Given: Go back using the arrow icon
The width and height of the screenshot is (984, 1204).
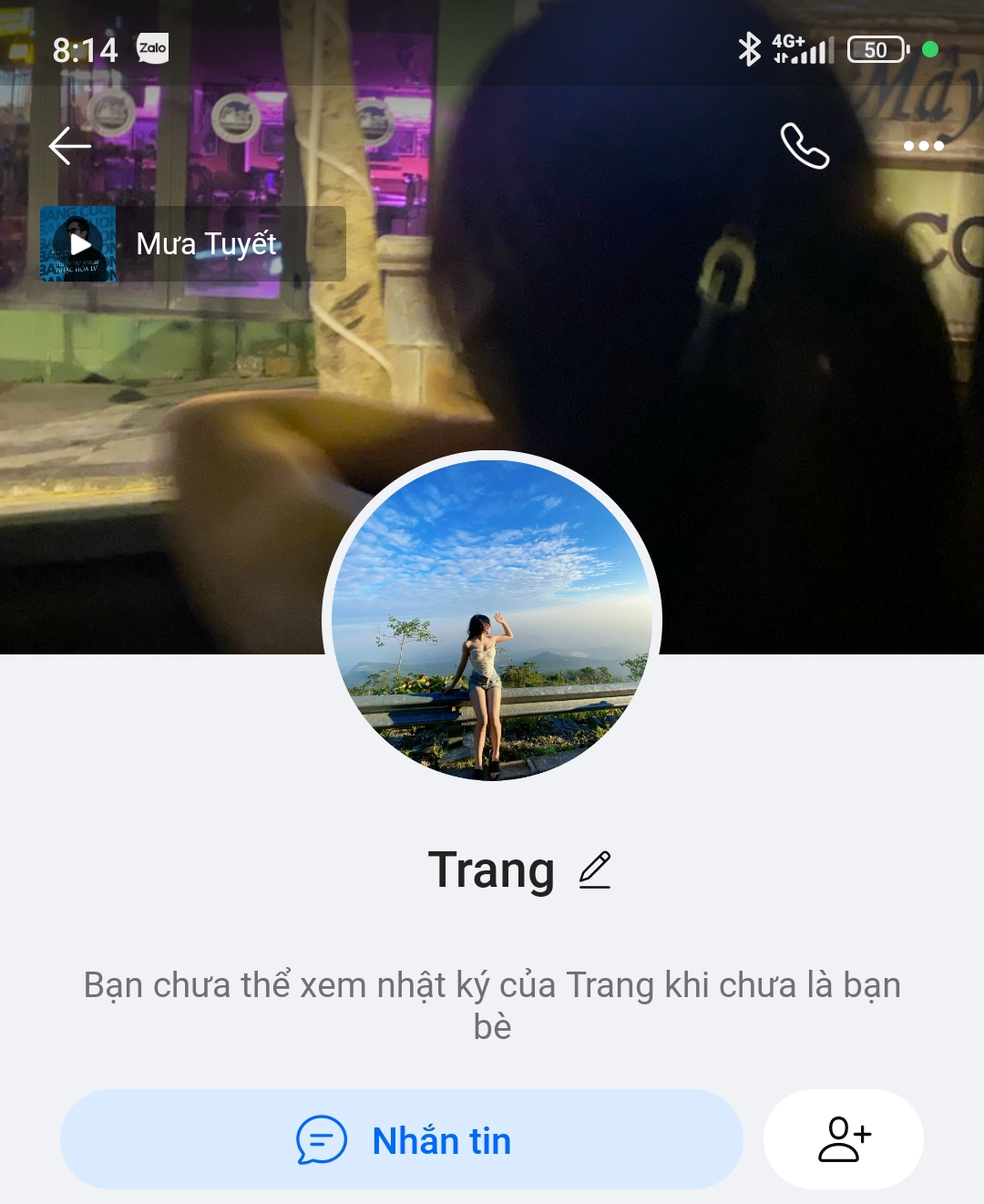Looking at the screenshot, I should 70,146.
